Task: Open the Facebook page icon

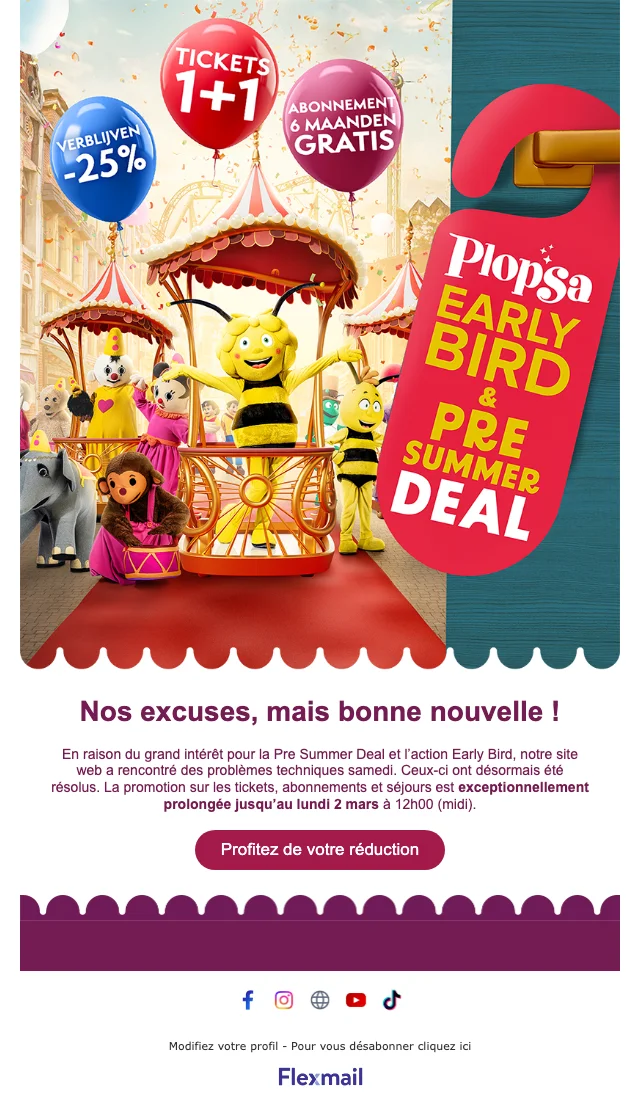Action: (x=248, y=1000)
